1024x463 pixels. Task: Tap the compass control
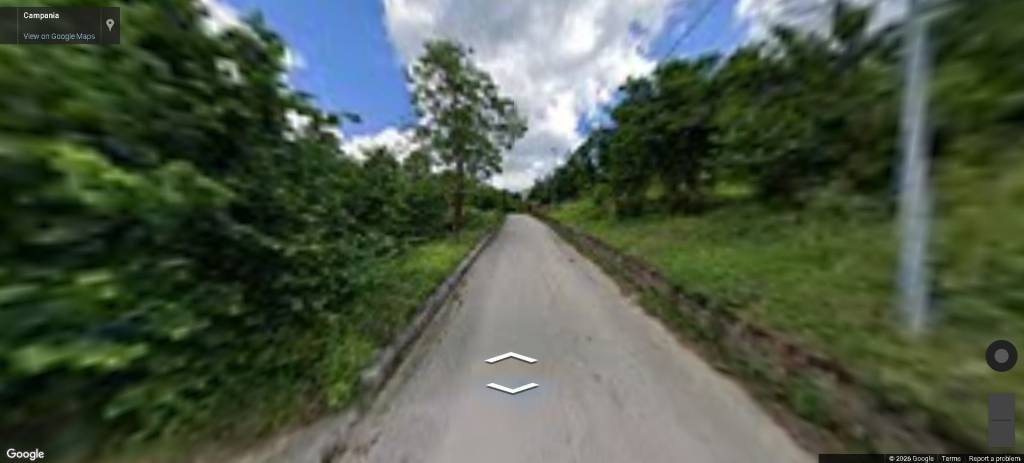[1001, 356]
